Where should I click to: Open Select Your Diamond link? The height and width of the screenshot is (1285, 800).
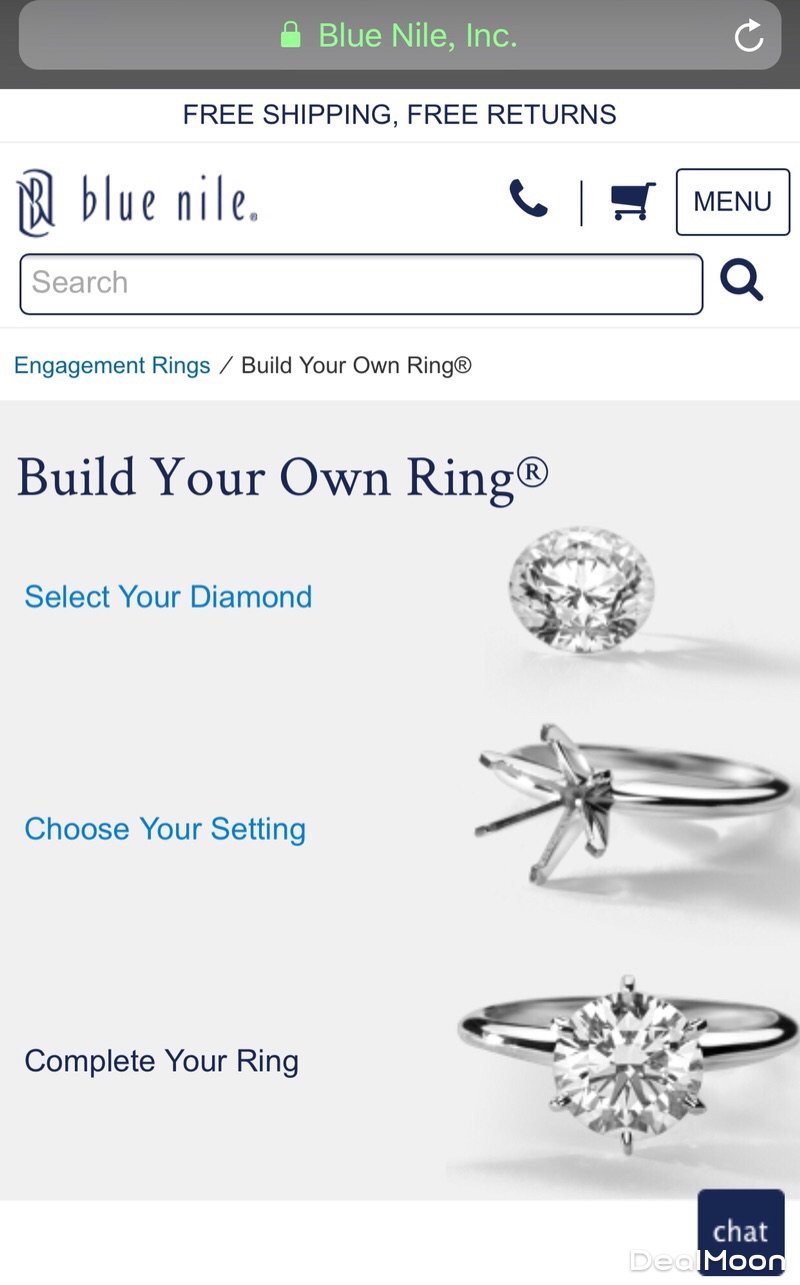(x=168, y=597)
